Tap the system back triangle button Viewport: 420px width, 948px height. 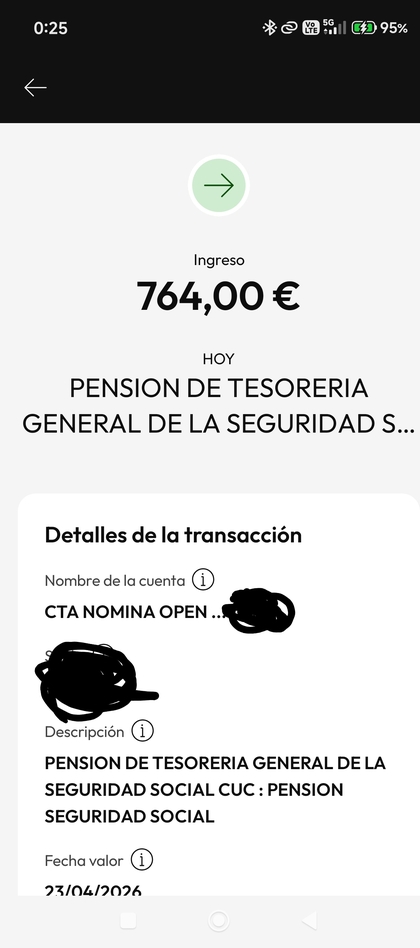click(x=309, y=921)
